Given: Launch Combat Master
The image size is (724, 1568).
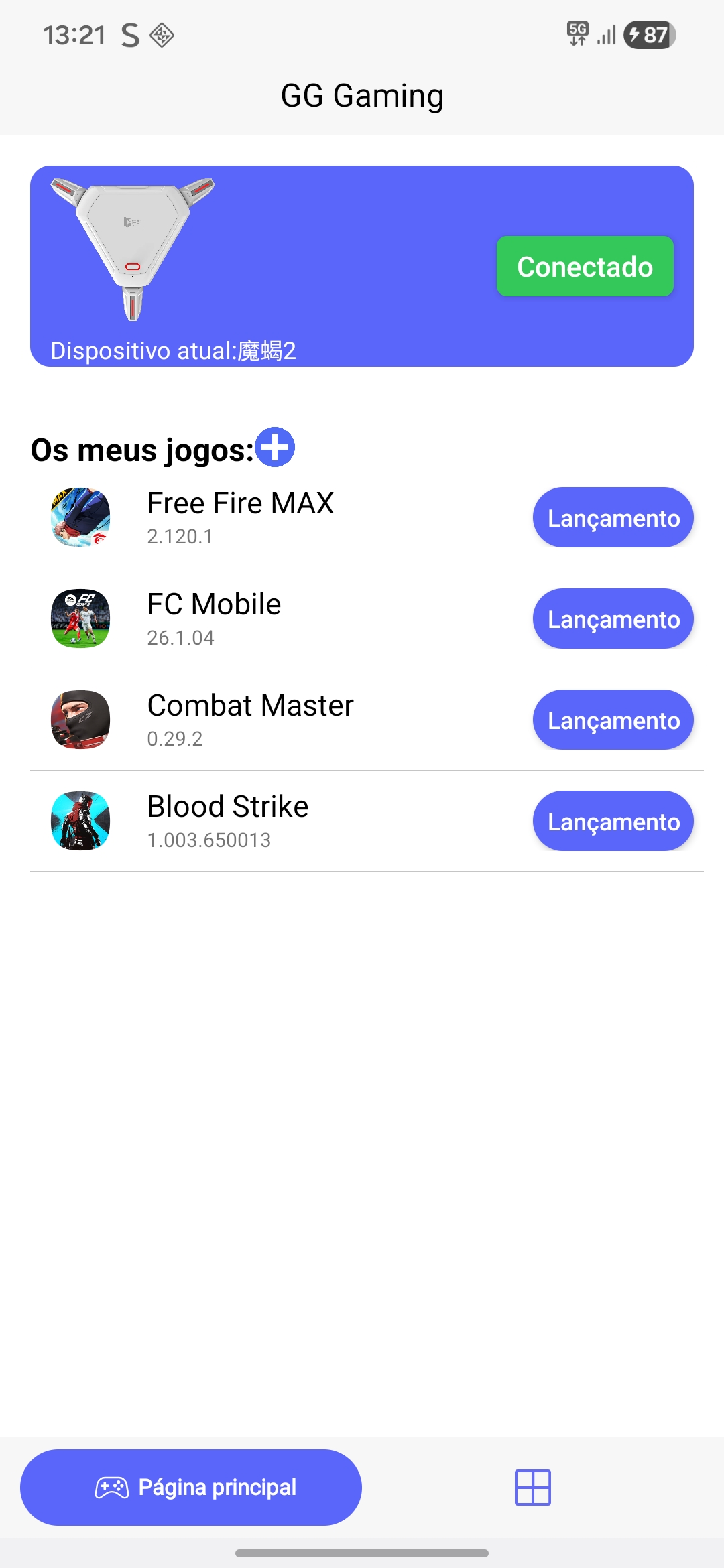Looking at the screenshot, I should (x=613, y=720).
